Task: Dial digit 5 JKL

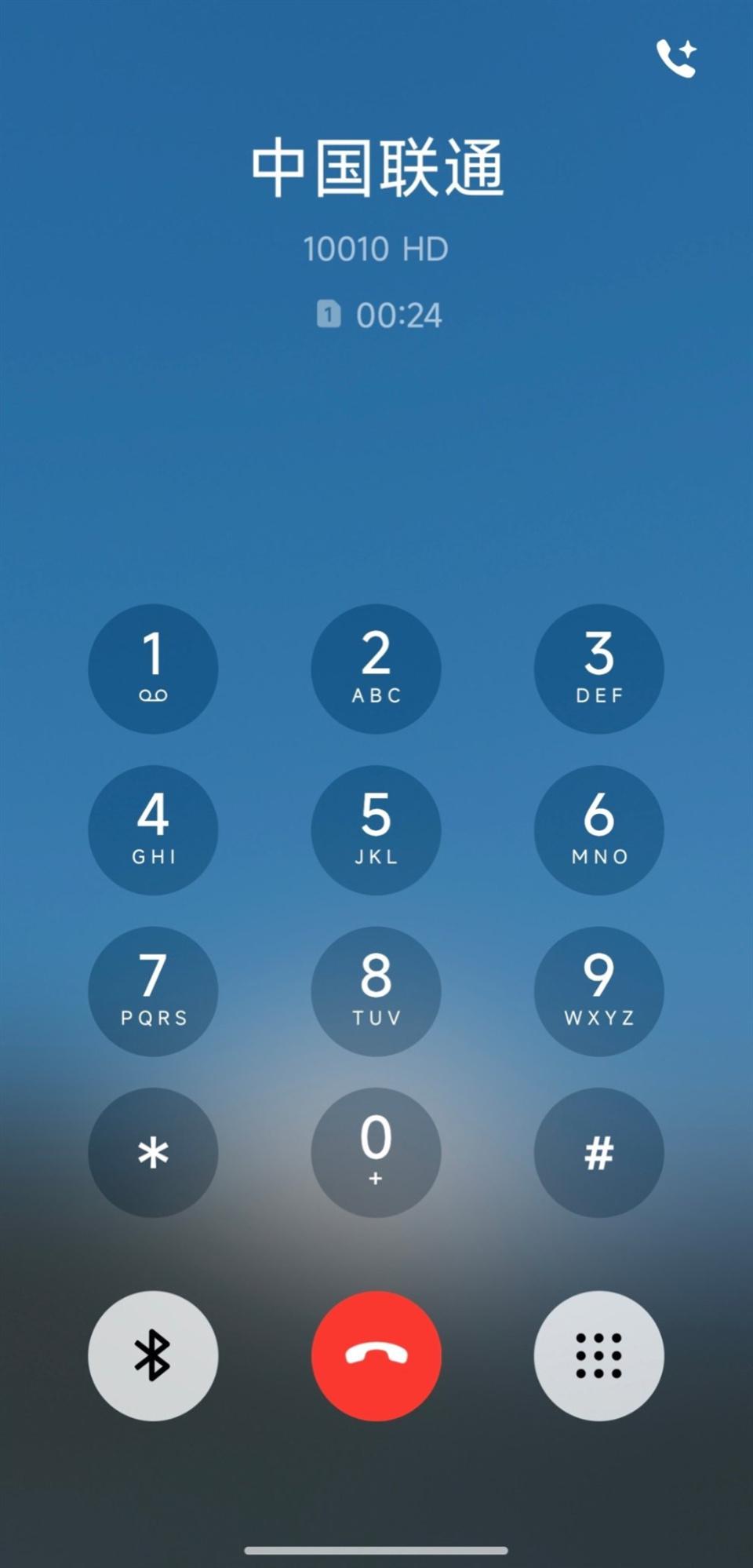Action: 376,830
